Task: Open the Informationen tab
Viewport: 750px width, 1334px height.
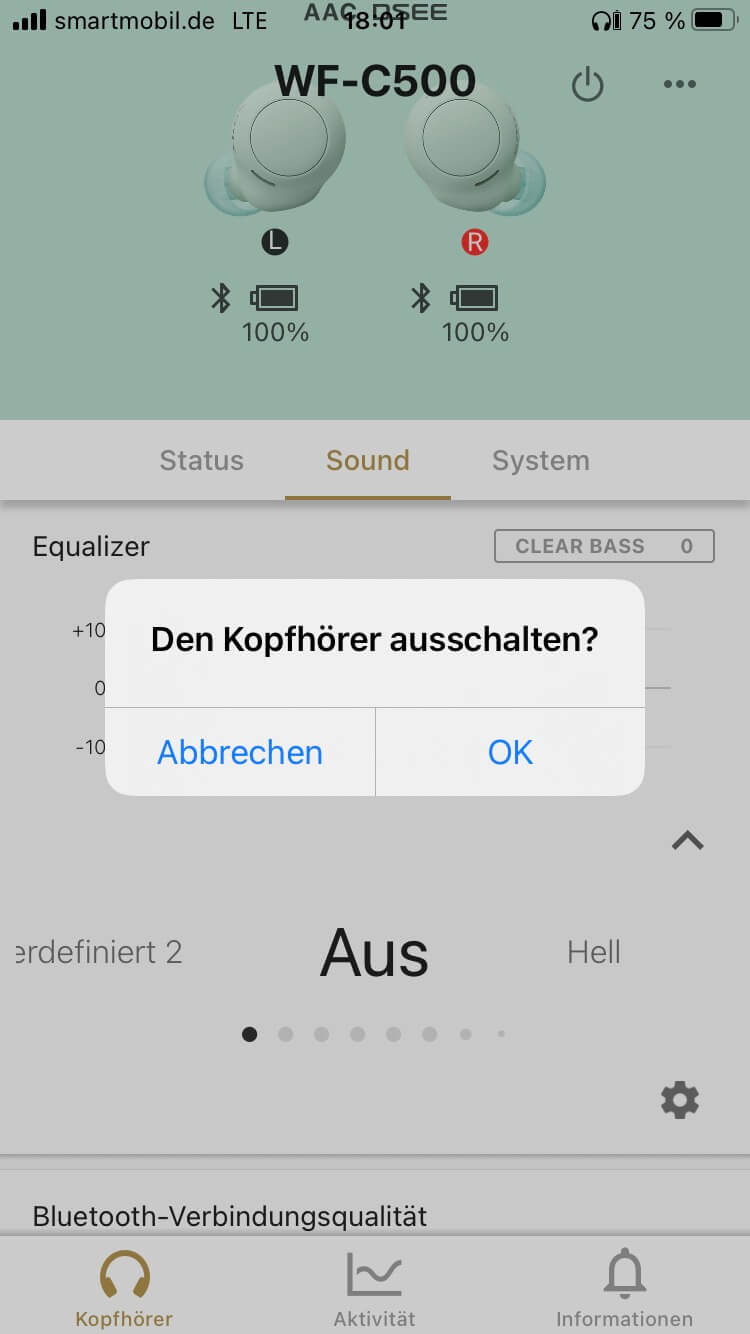Action: [624, 1288]
